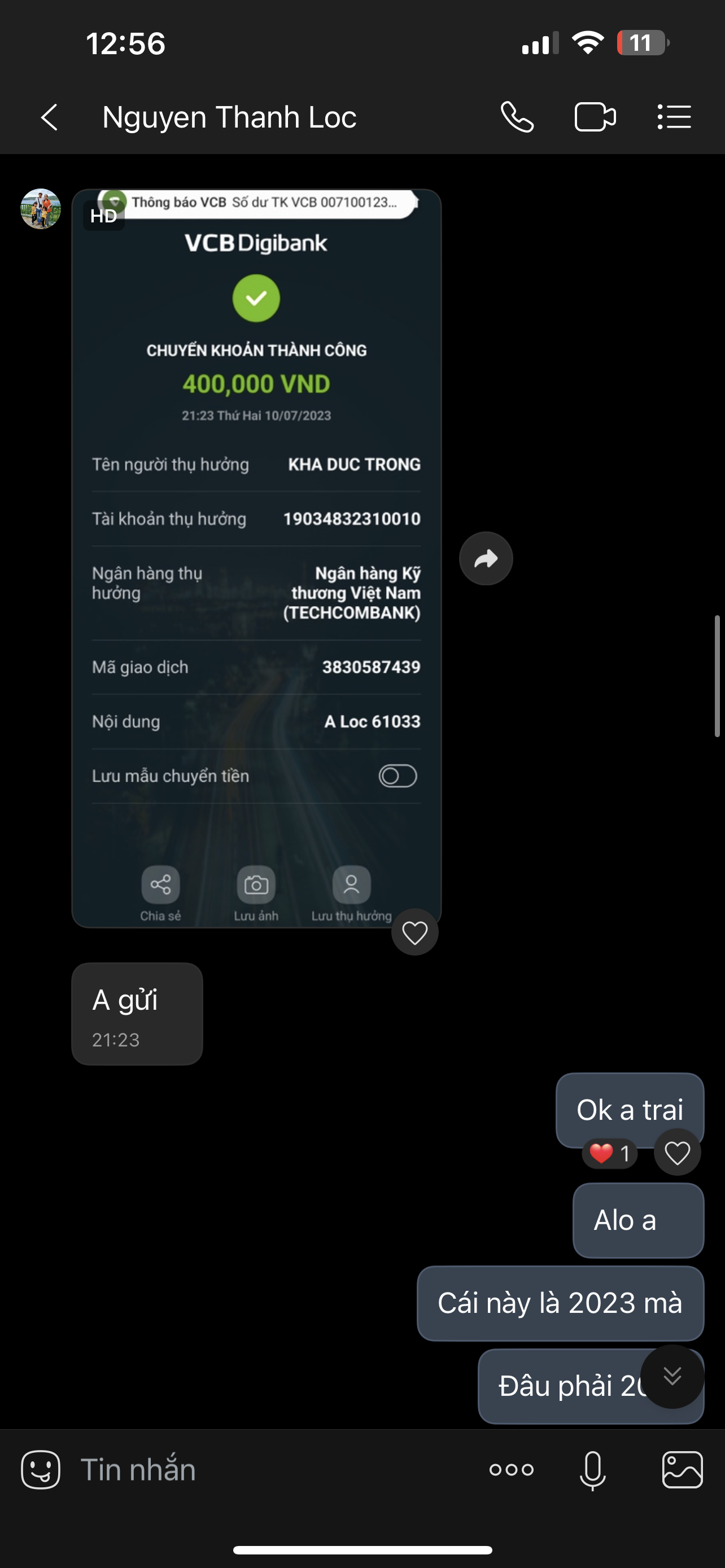React with heart to "Ok a trai"
Image resolution: width=725 pixels, height=1568 pixels.
[x=677, y=1152]
